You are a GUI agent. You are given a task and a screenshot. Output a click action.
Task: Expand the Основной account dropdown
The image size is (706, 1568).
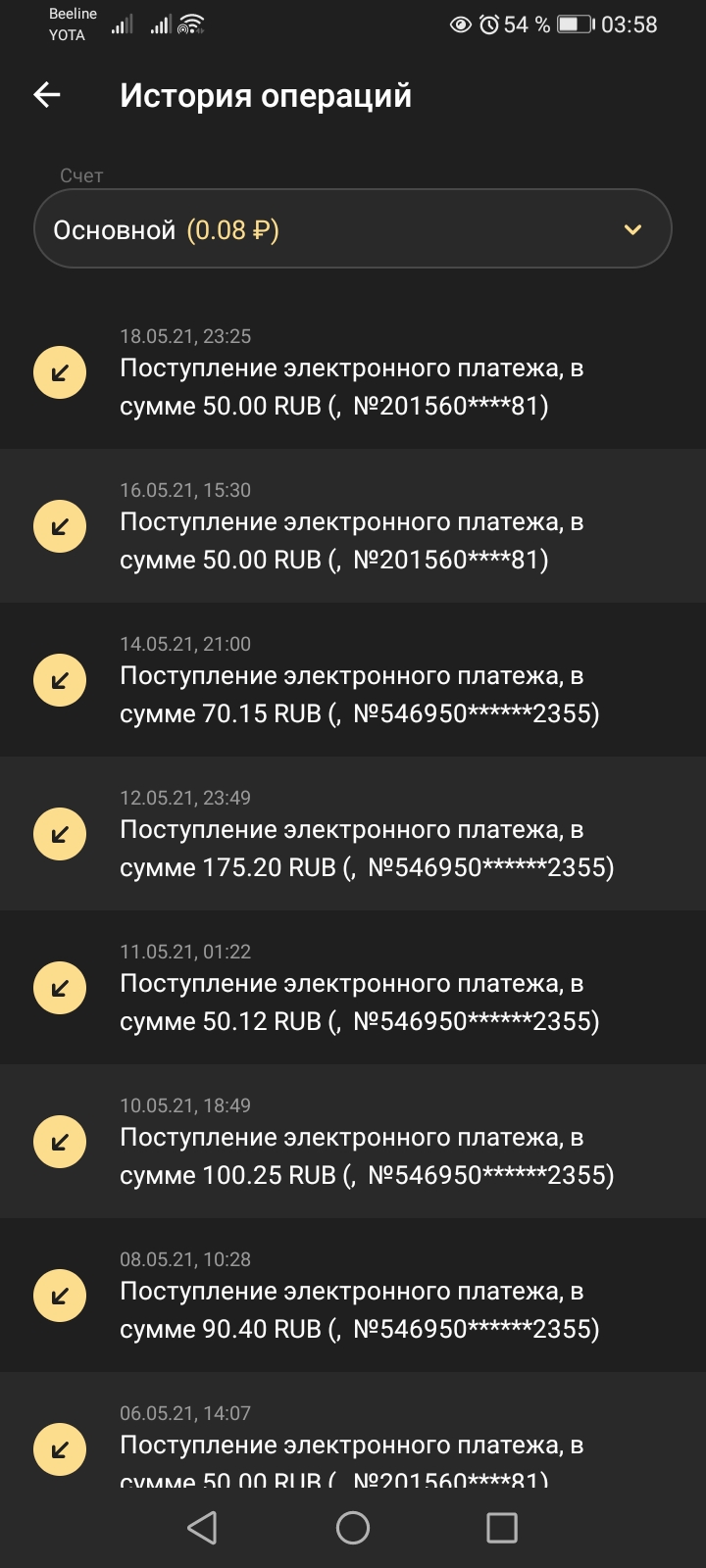pos(353,229)
